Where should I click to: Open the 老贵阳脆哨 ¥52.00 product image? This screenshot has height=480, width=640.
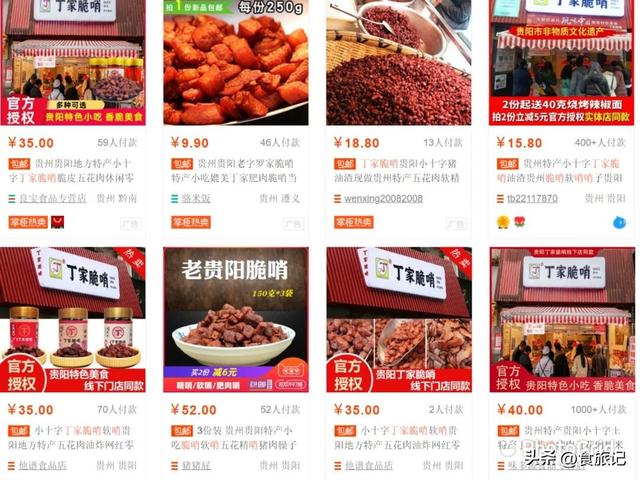point(236,320)
